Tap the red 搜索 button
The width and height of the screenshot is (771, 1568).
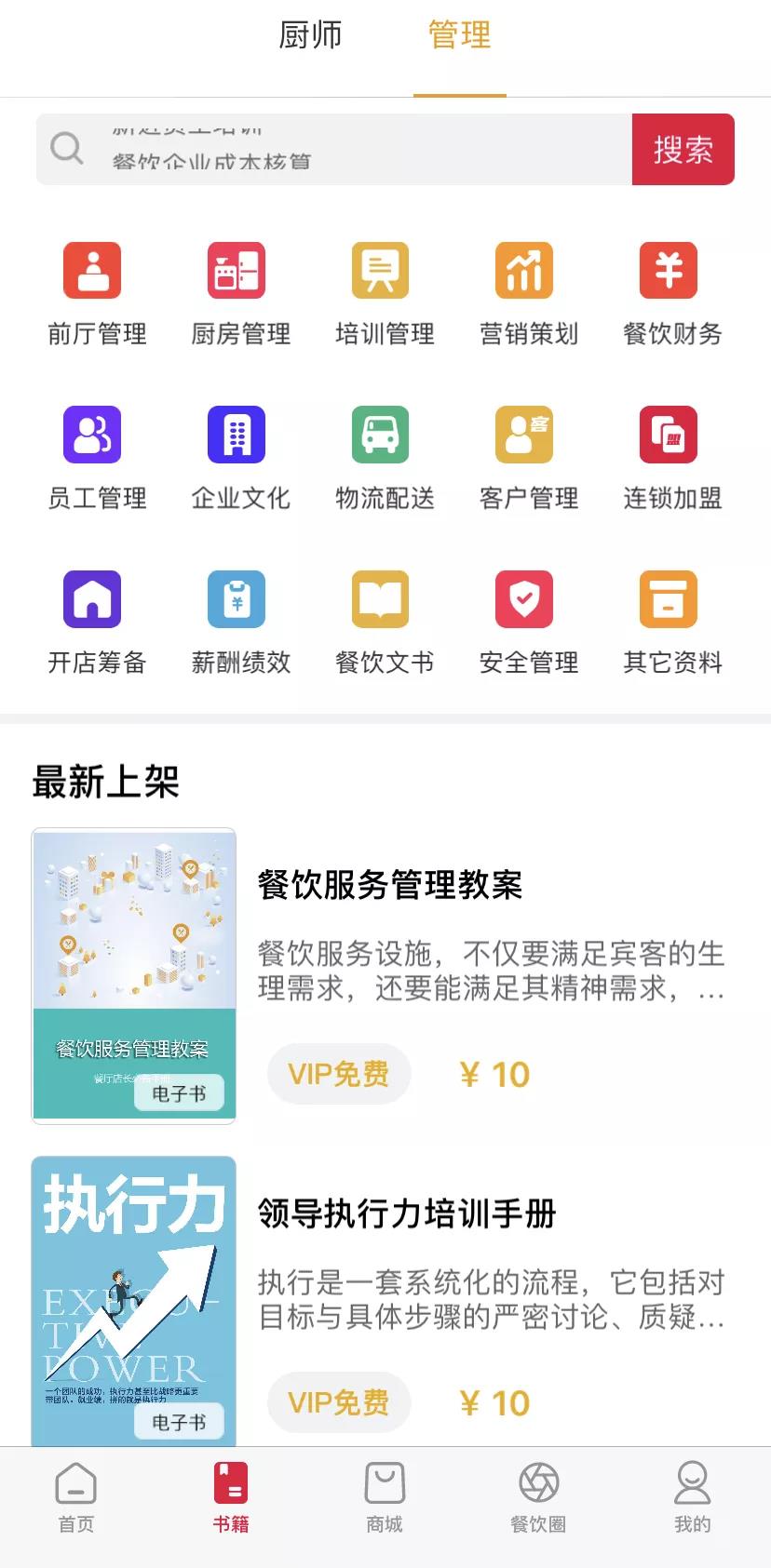click(x=683, y=149)
